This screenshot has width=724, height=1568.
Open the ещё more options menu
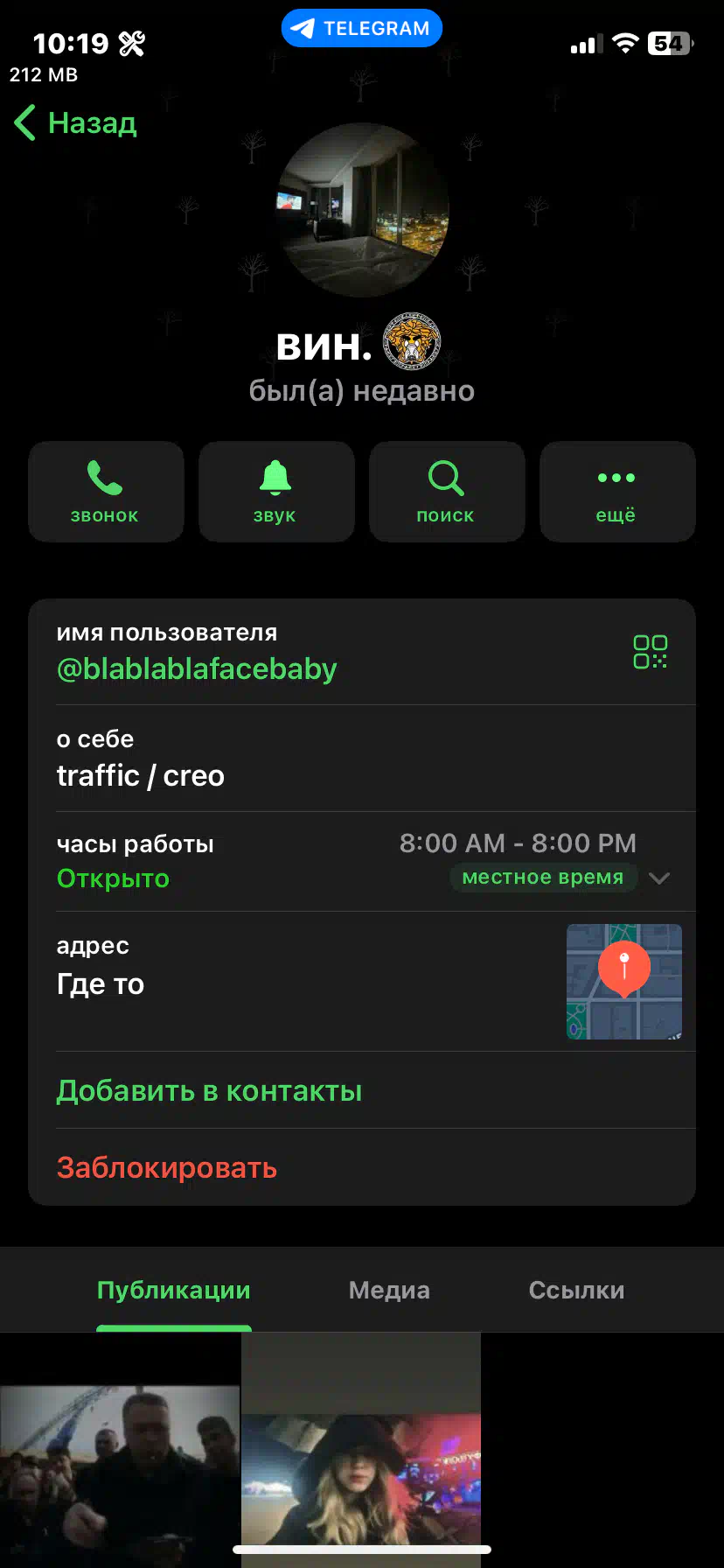click(616, 492)
